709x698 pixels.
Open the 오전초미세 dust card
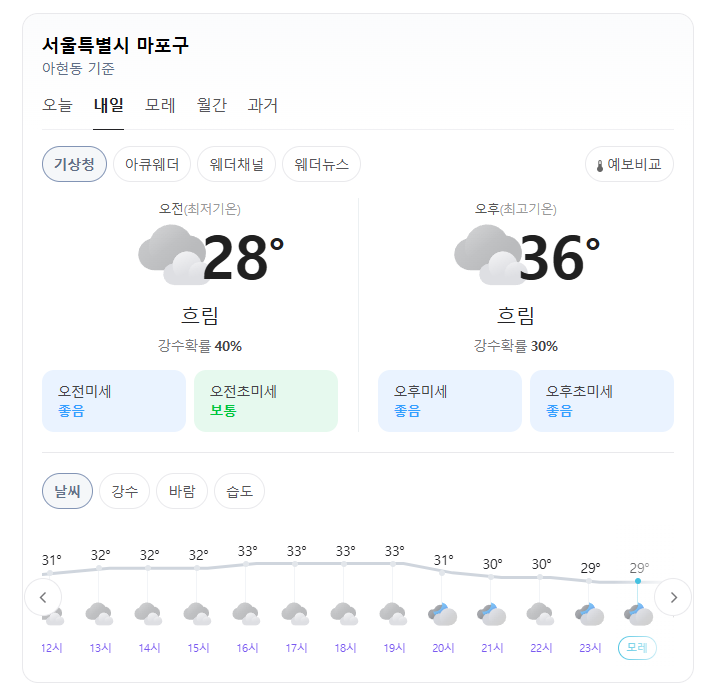pos(266,401)
